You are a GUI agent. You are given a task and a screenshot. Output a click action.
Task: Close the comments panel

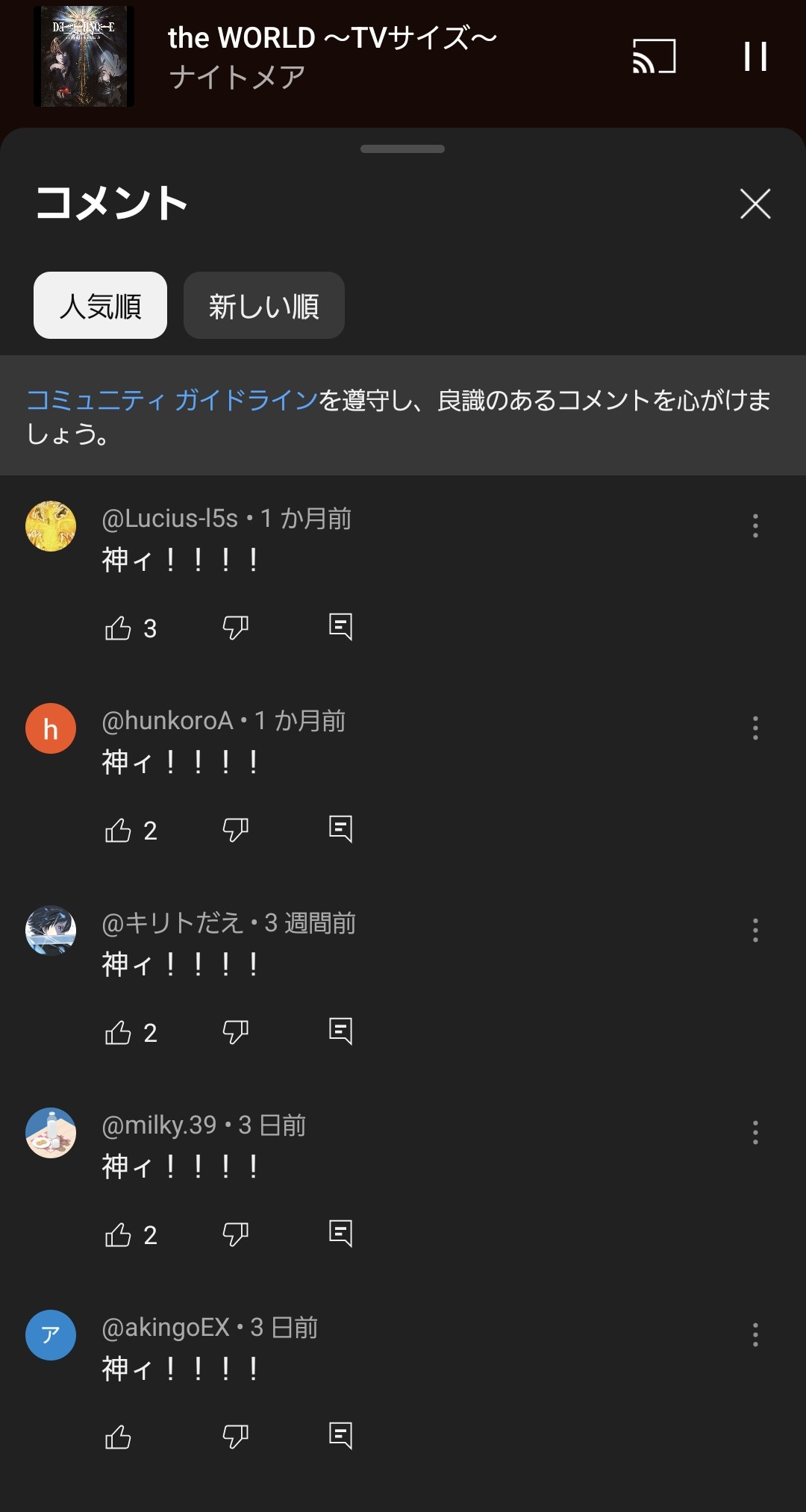[x=755, y=204]
